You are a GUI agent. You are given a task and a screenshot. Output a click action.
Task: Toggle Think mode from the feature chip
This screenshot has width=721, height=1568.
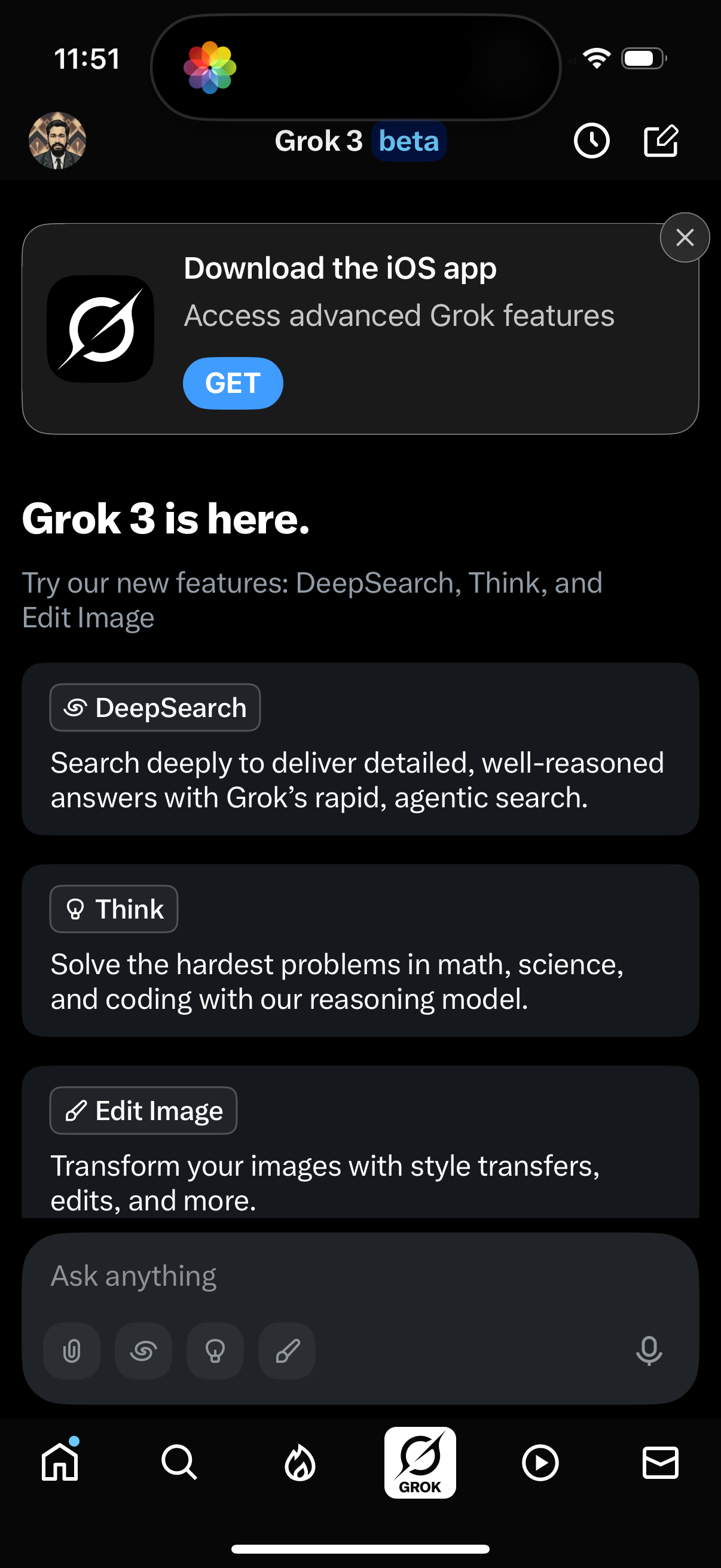113,909
